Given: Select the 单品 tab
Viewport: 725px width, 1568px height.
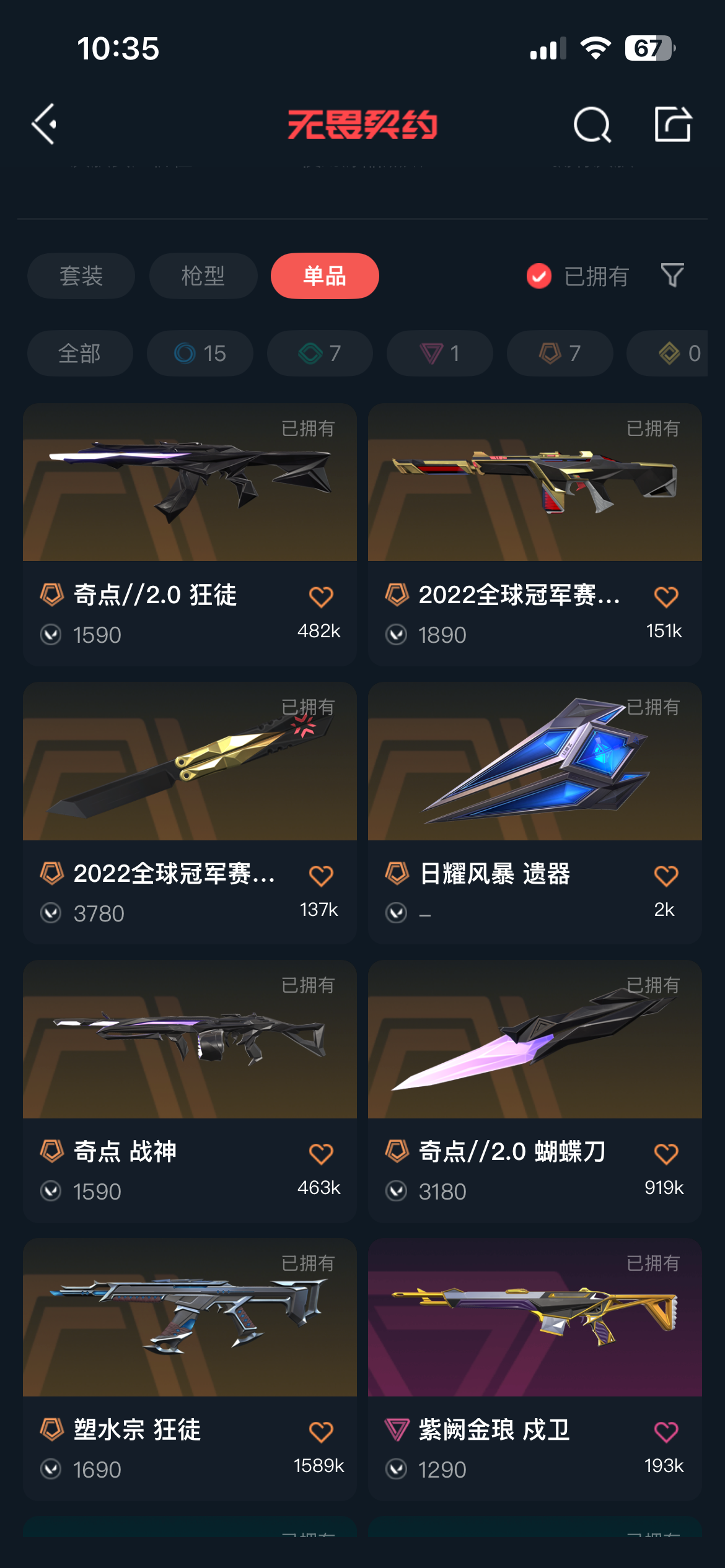Looking at the screenshot, I should 325,276.
